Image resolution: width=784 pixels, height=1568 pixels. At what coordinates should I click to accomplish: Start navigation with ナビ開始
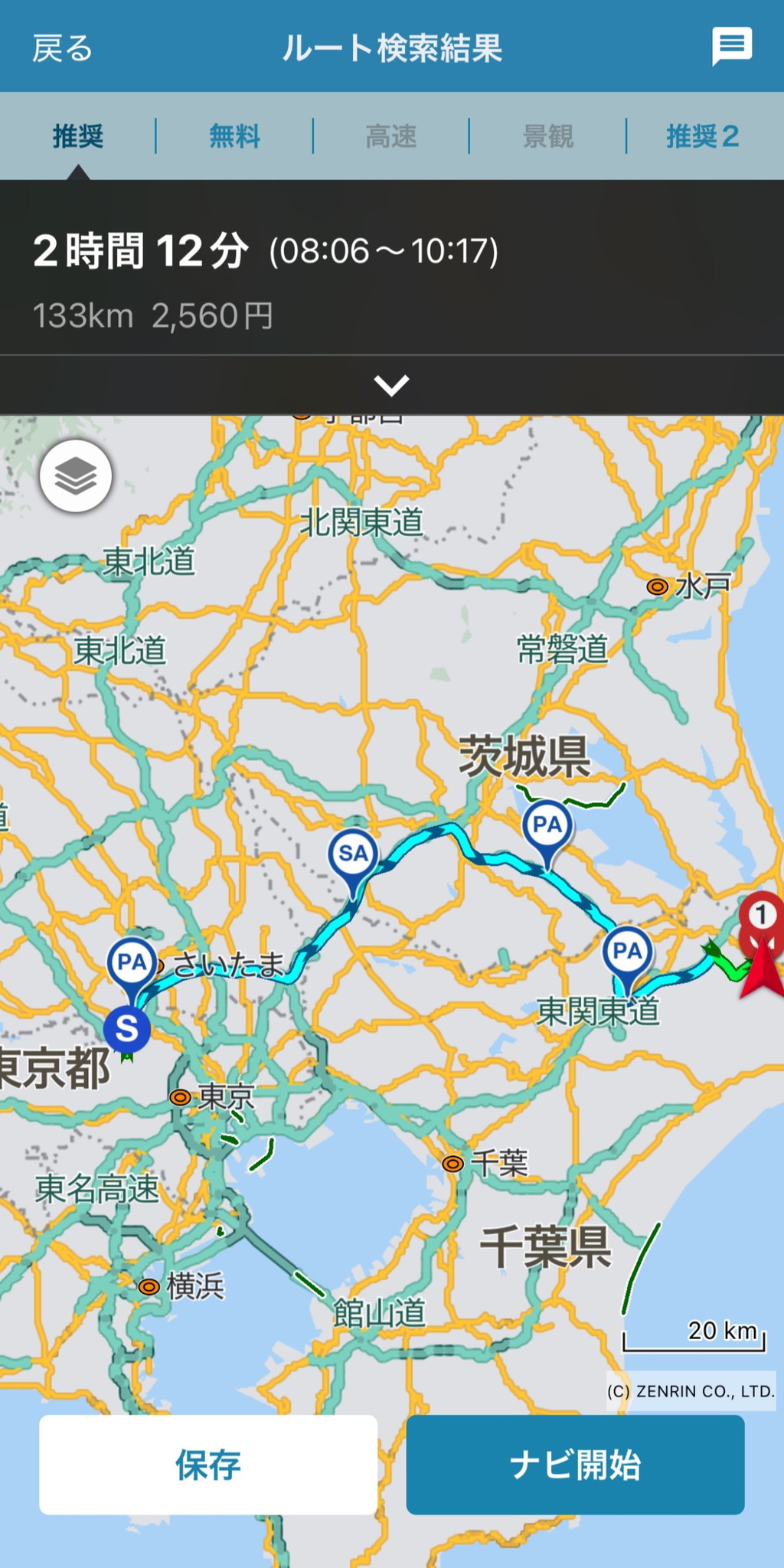click(x=575, y=1464)
